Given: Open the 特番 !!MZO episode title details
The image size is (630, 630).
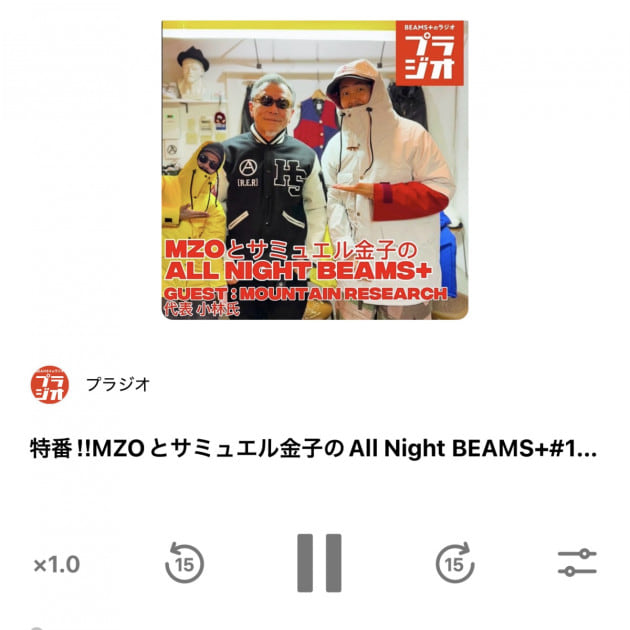Looking at the screenshot, I should (x=314, y=449).
